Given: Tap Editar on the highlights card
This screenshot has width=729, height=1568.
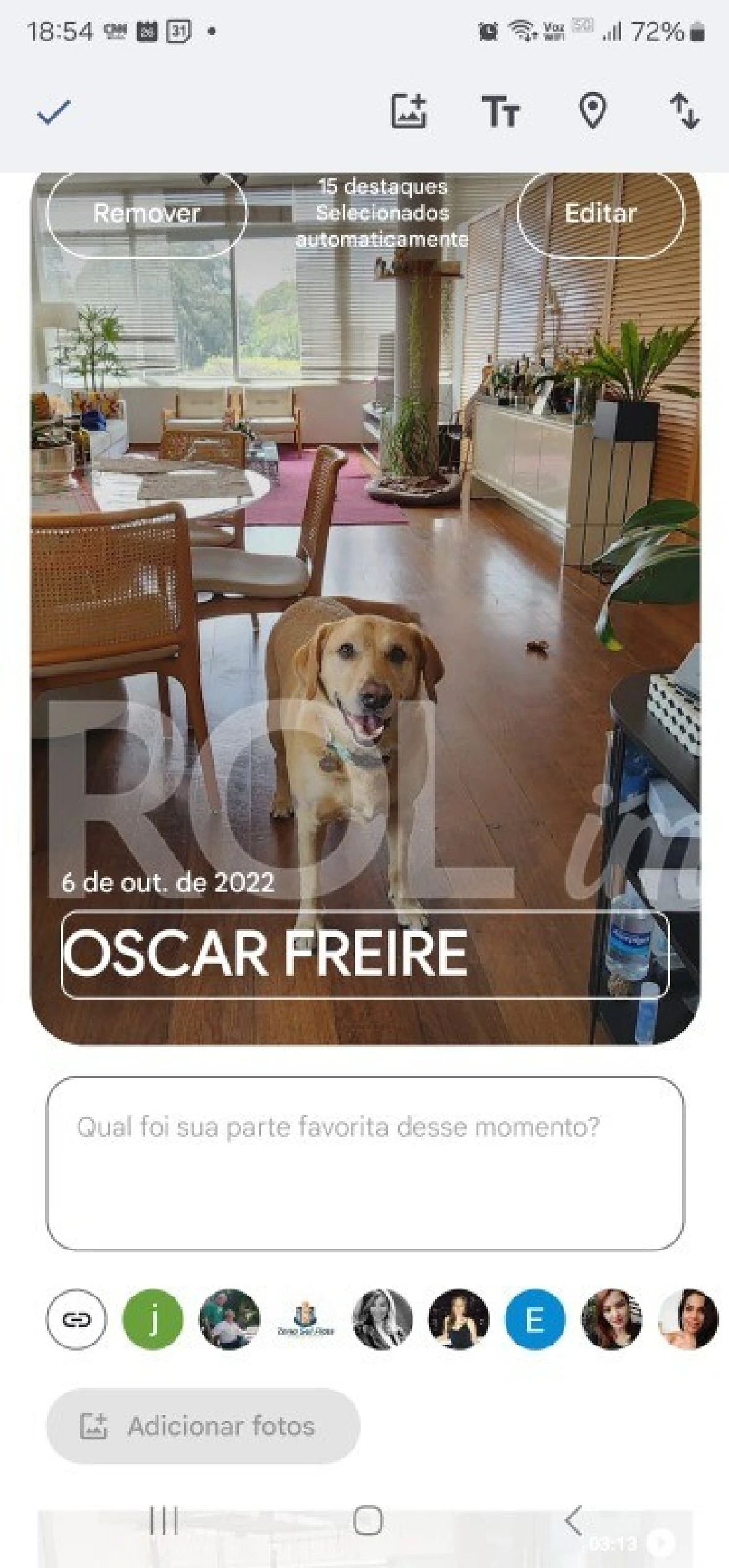Looking at the screenshot, I should click(600, 214).
